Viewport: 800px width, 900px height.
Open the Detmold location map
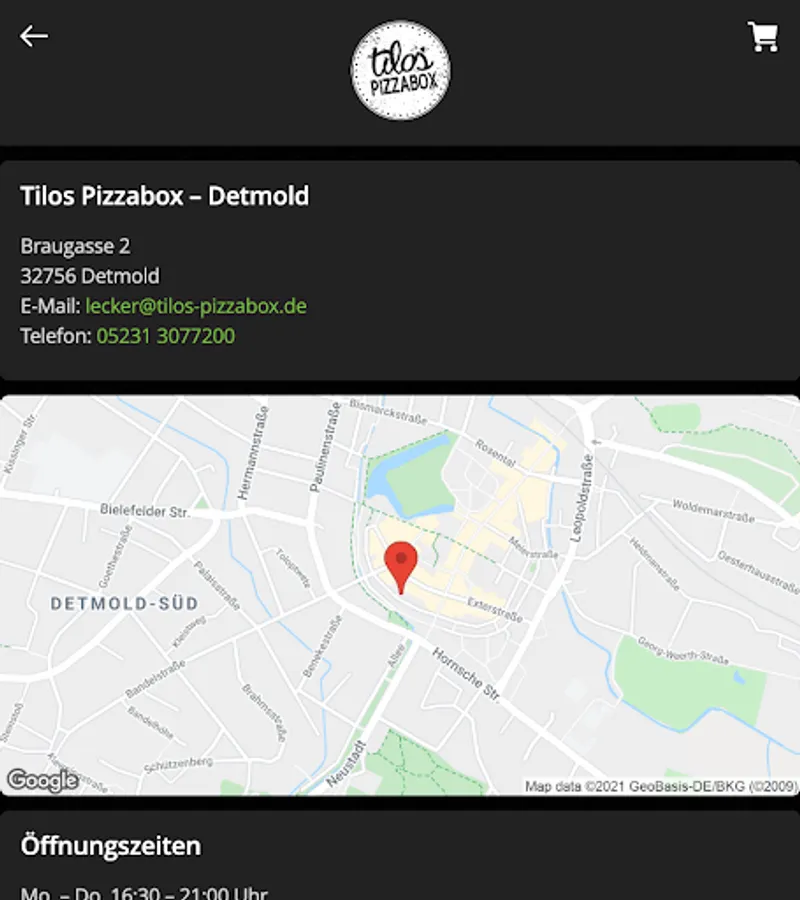click(400, 595)
